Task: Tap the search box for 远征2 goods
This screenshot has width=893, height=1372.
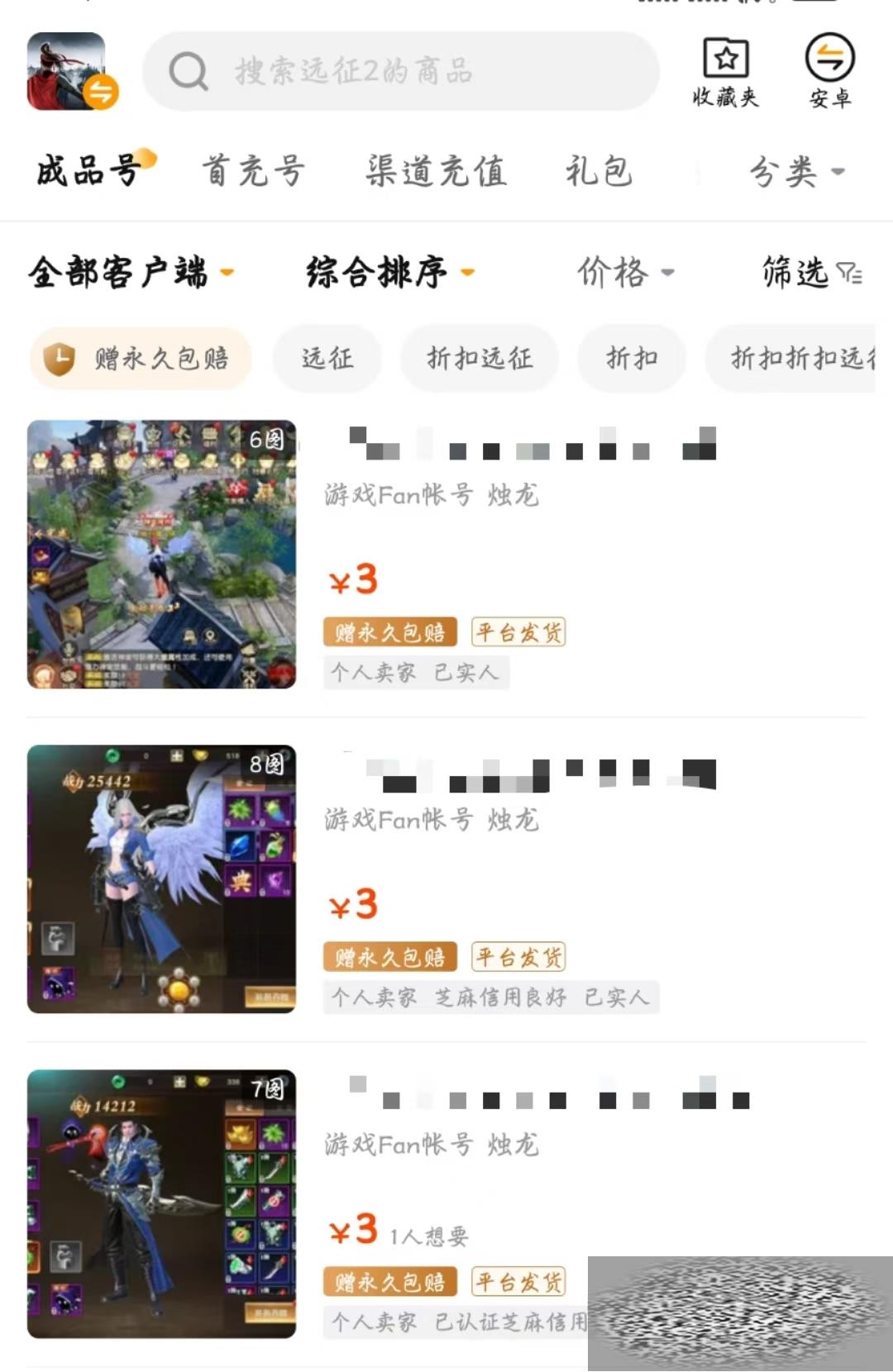Action: [401, 72]
